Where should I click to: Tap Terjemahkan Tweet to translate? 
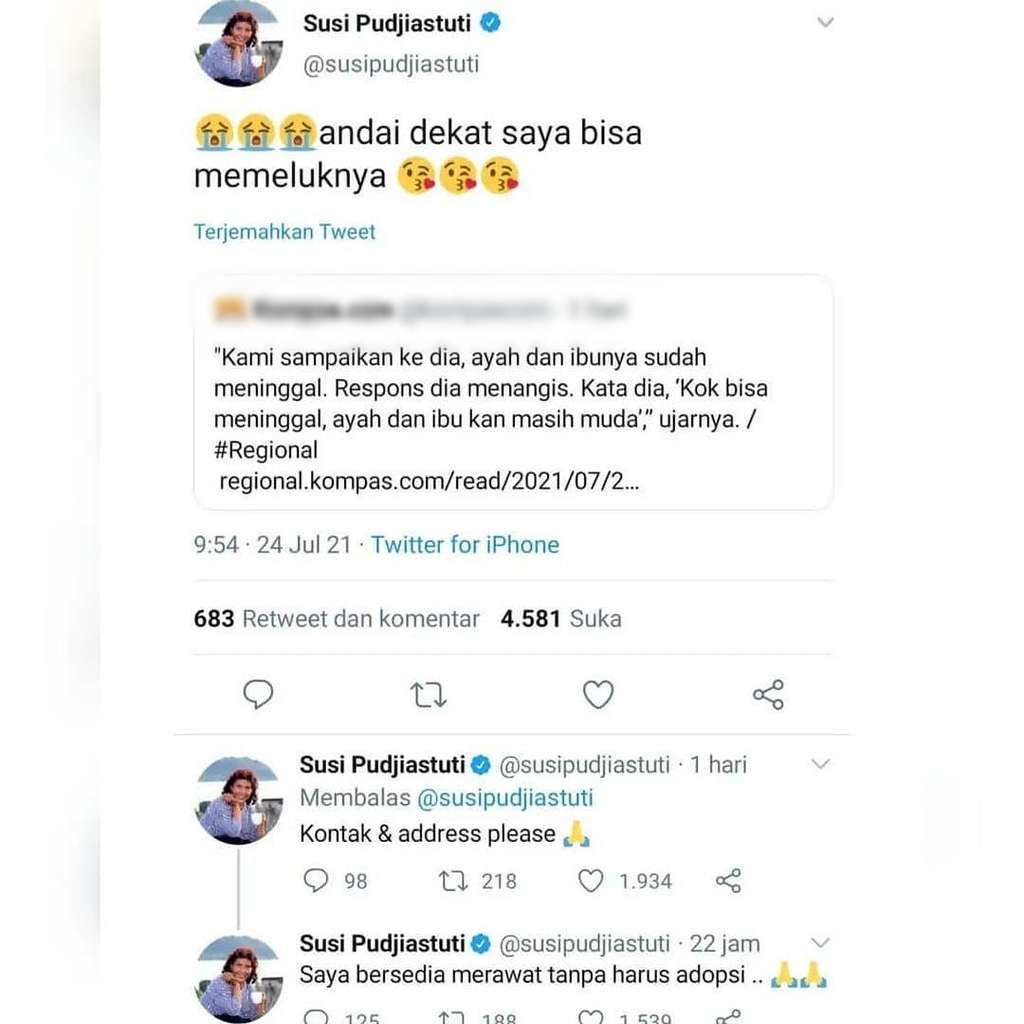285,232
